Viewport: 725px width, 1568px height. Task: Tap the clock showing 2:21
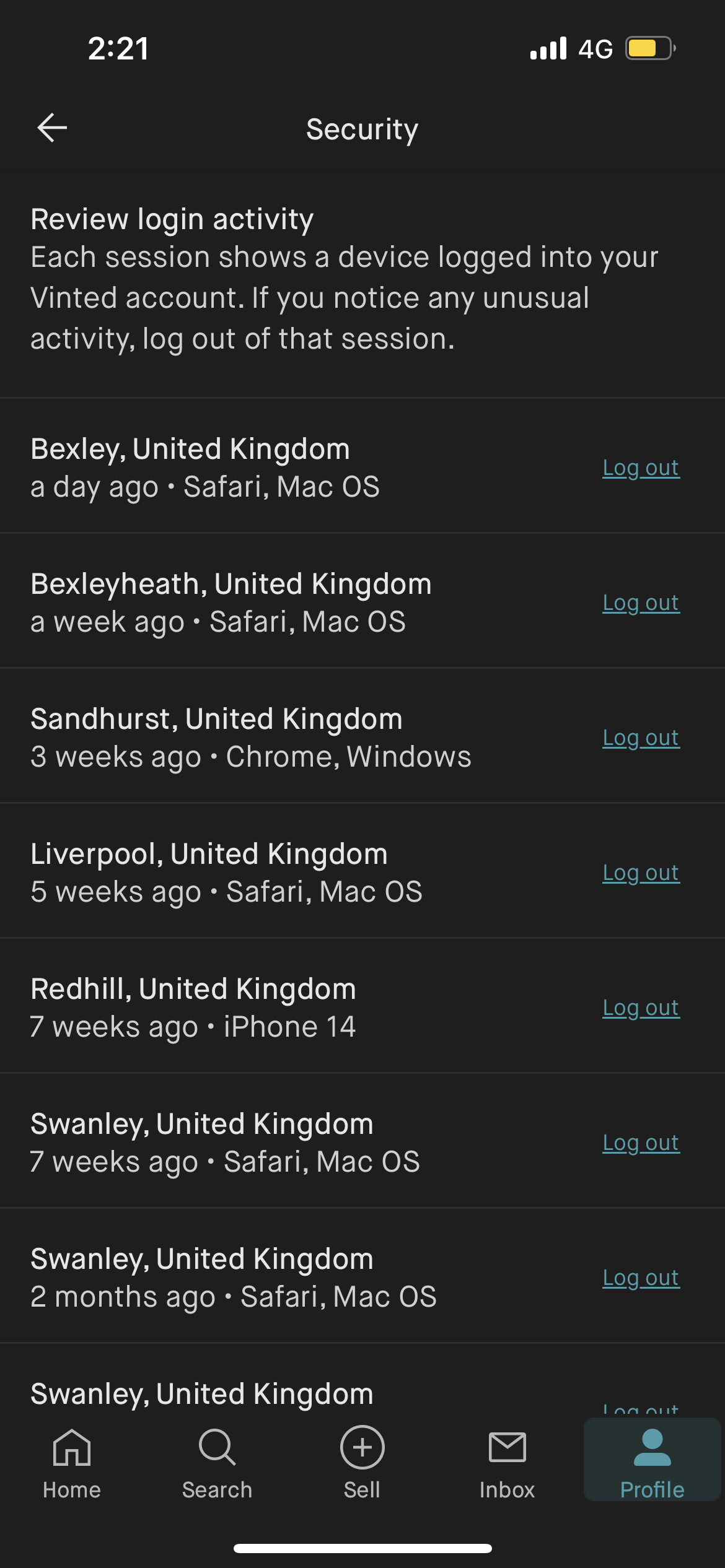pos(118,48)
